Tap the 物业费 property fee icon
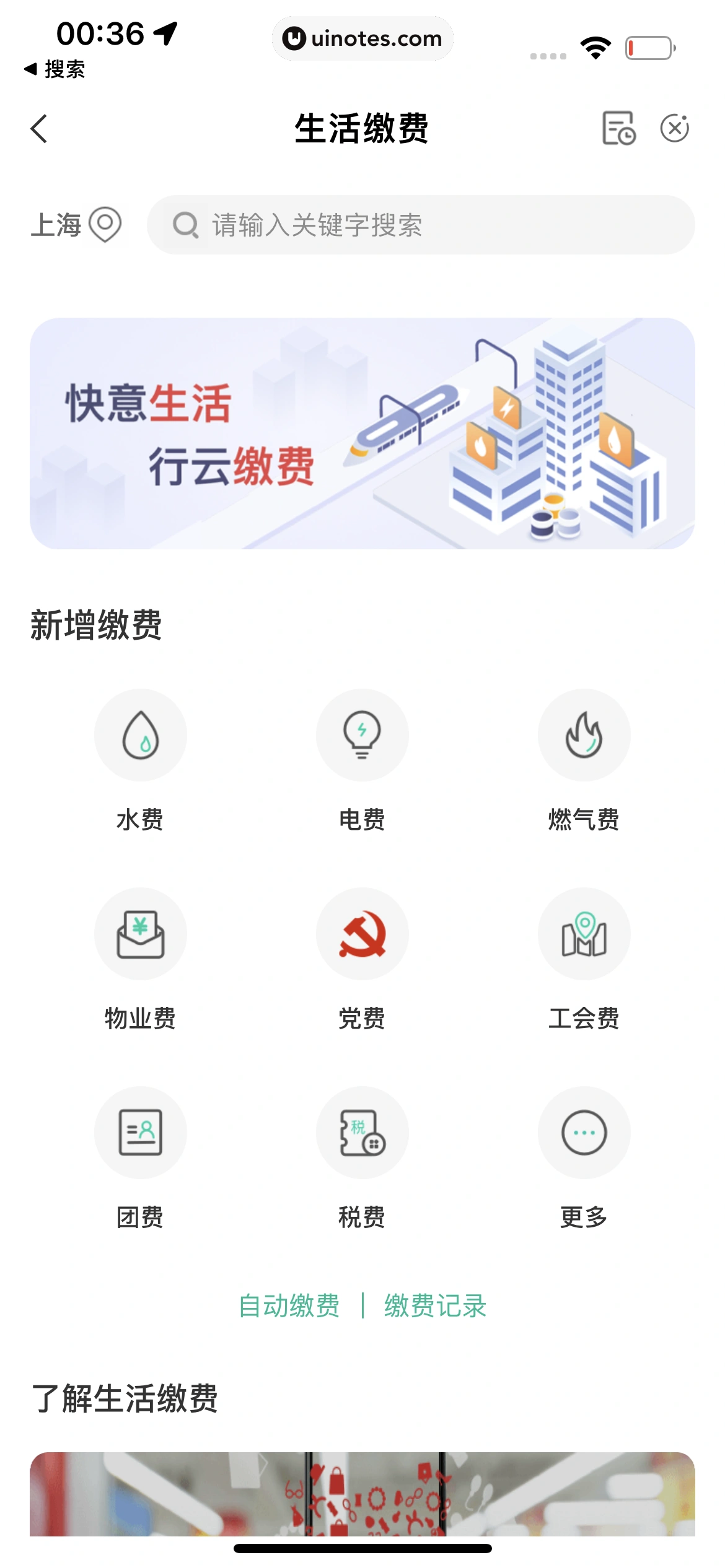 point(140,934)
